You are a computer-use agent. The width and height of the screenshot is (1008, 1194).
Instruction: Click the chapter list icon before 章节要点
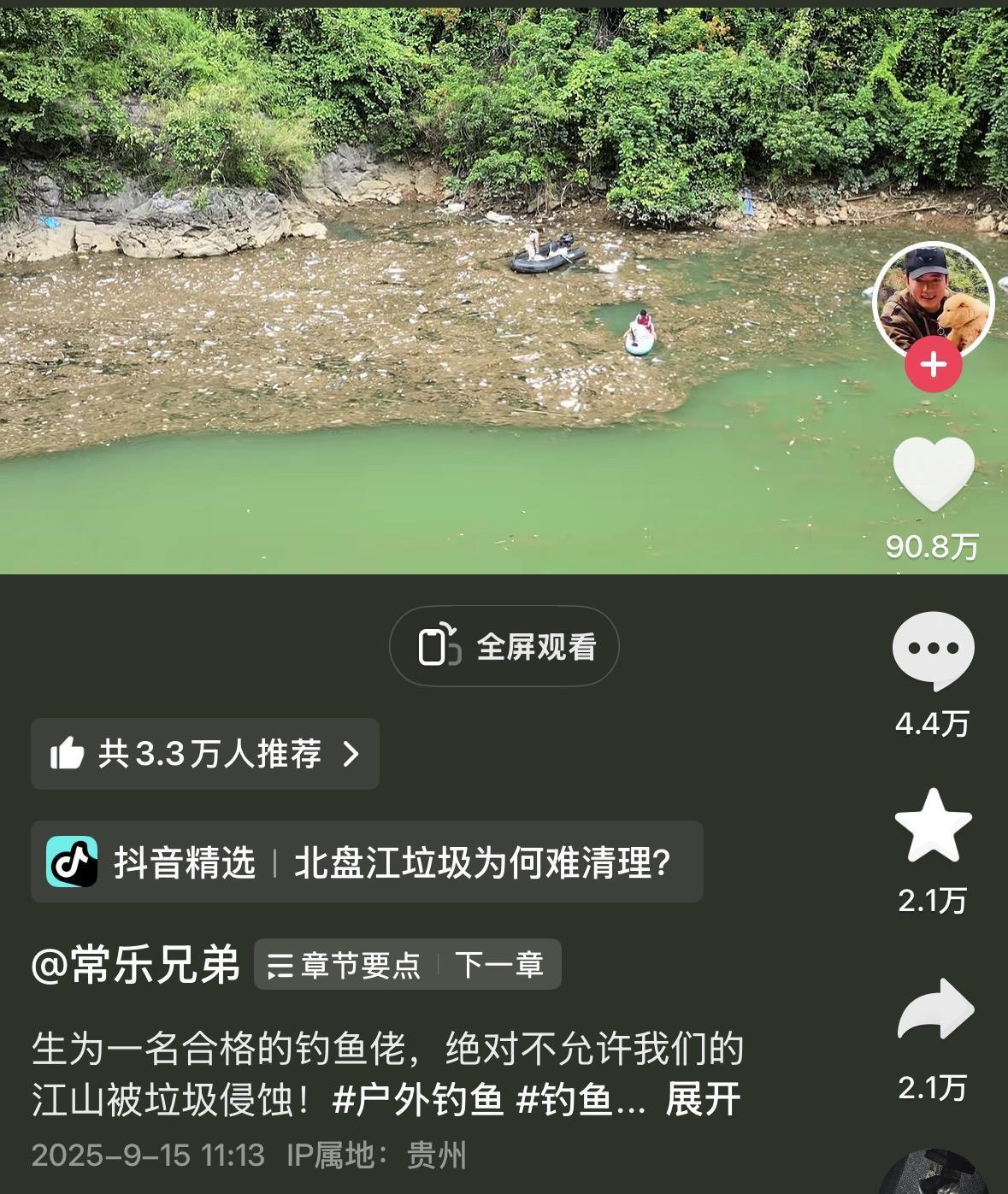click(281, 965)
